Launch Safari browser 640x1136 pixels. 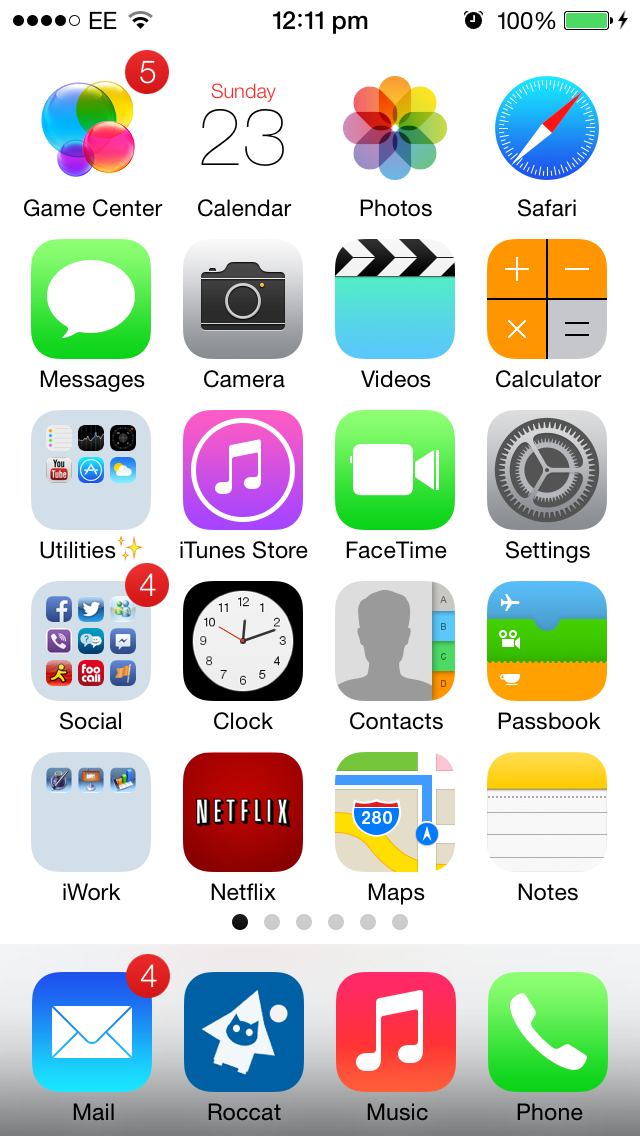click(x=547, y=128)
